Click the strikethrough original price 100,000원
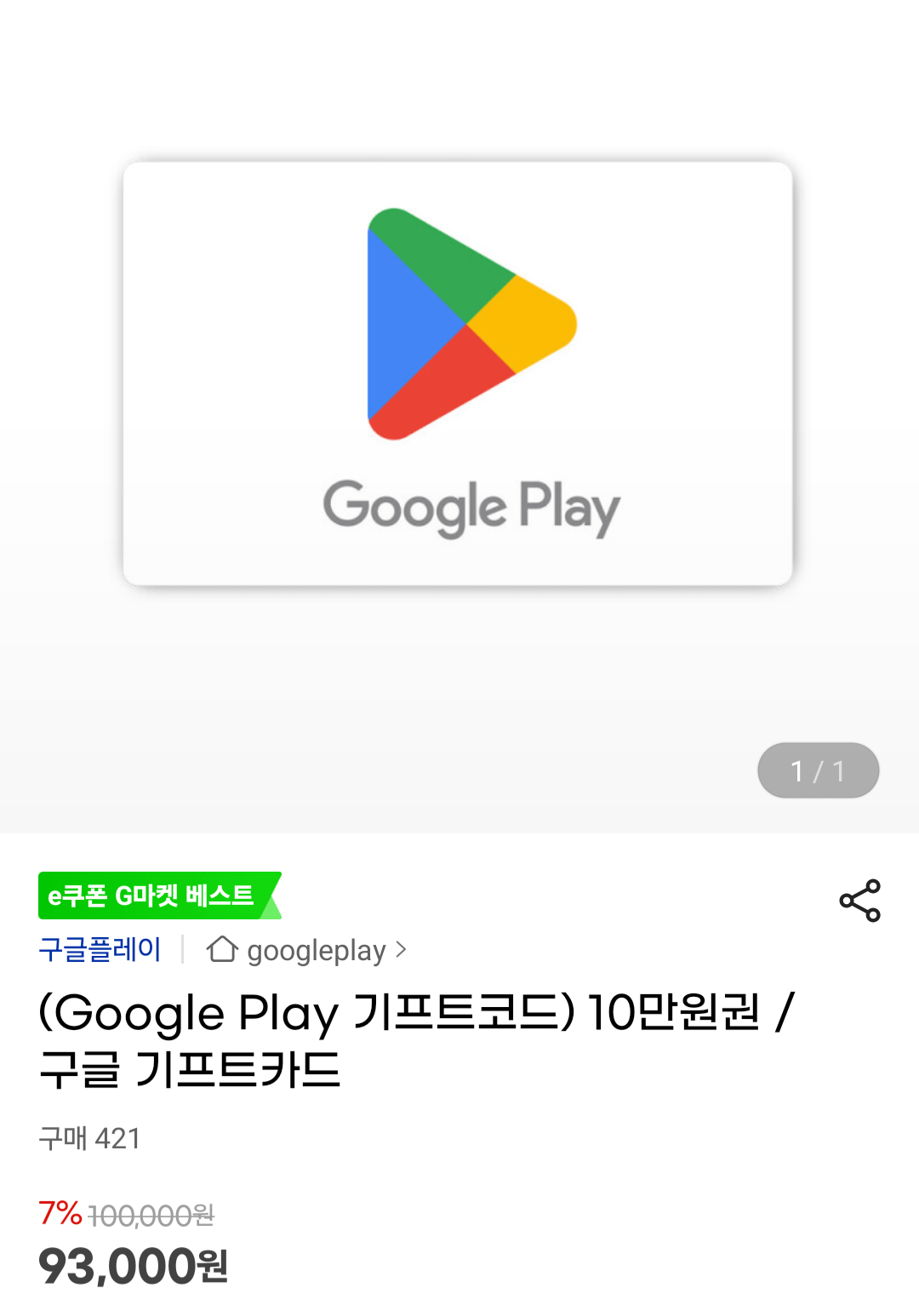This screenshot has width=919, height=1316. click(x=151, y=1216)
